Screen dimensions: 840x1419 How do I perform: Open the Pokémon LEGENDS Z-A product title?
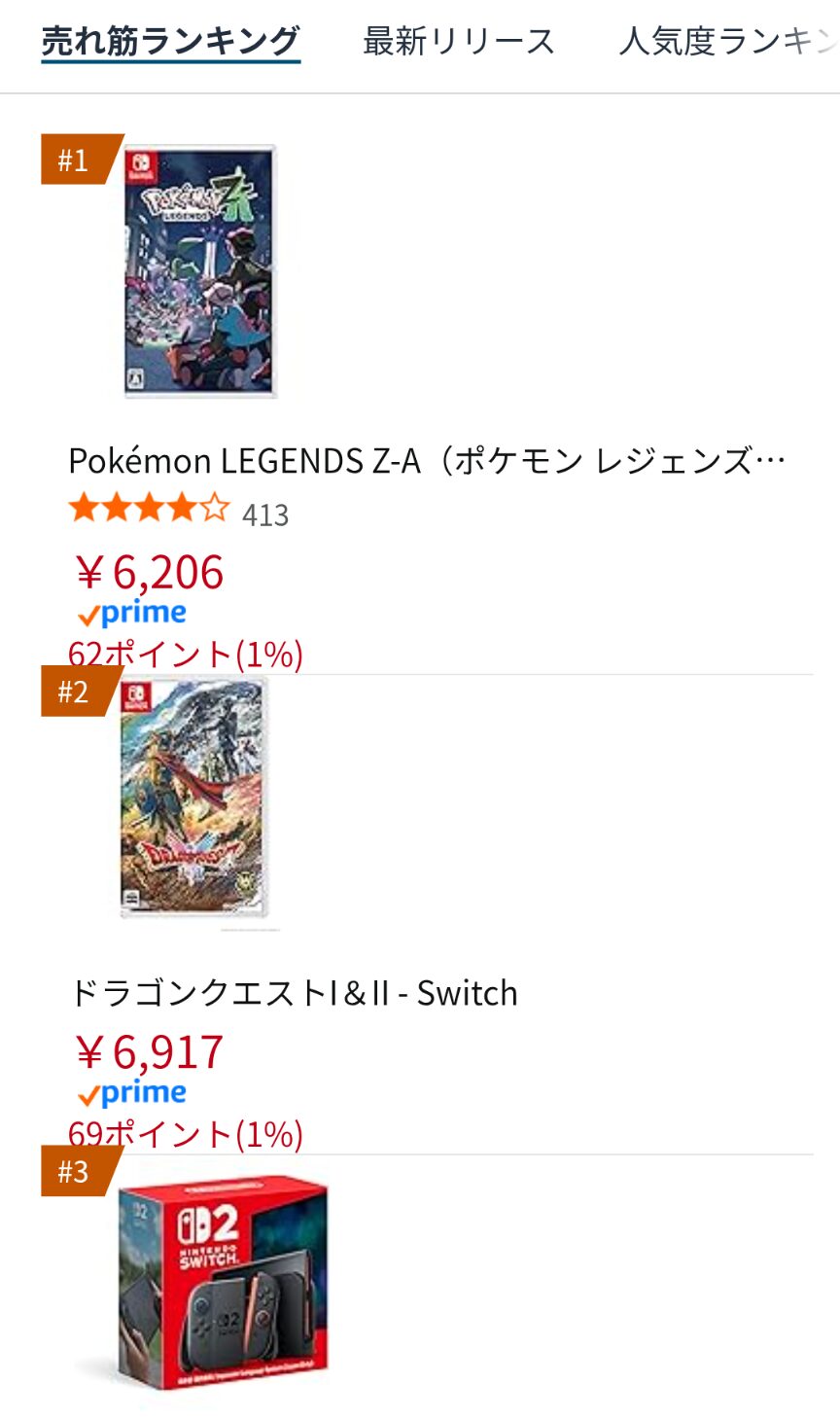pos(426,461)
